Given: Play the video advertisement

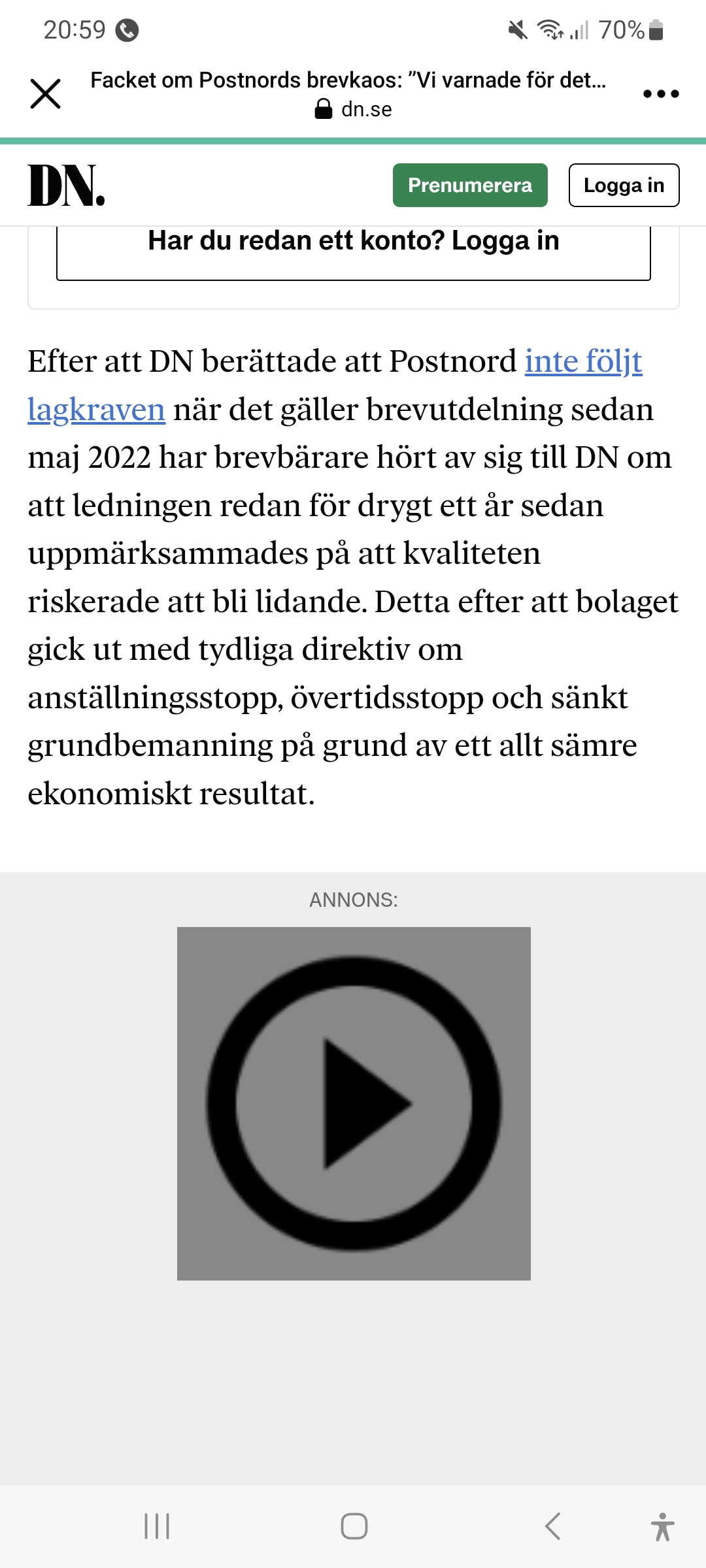Looking at the screenshot, I should 354,1103.
